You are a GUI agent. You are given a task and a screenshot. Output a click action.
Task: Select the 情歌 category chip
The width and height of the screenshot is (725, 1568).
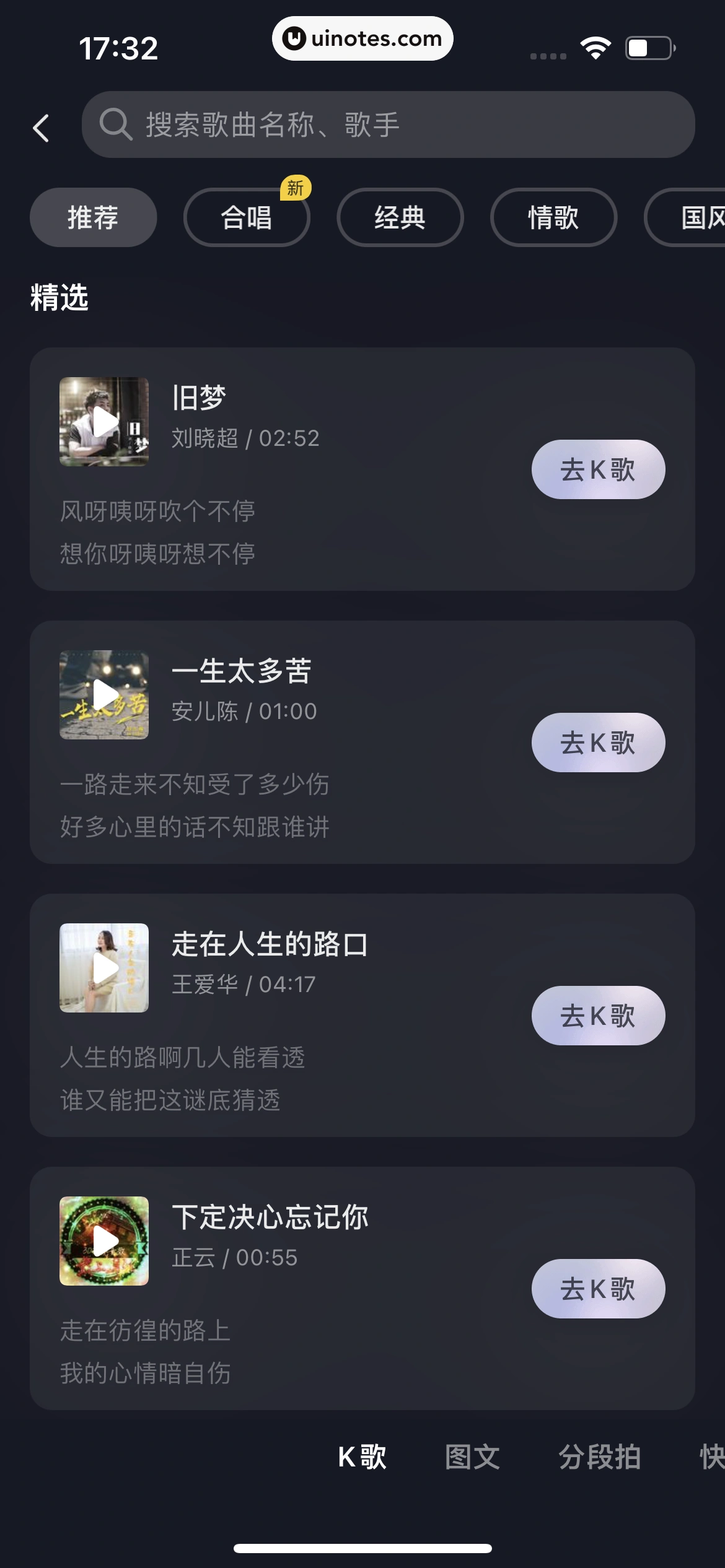[x=553, y=217]
